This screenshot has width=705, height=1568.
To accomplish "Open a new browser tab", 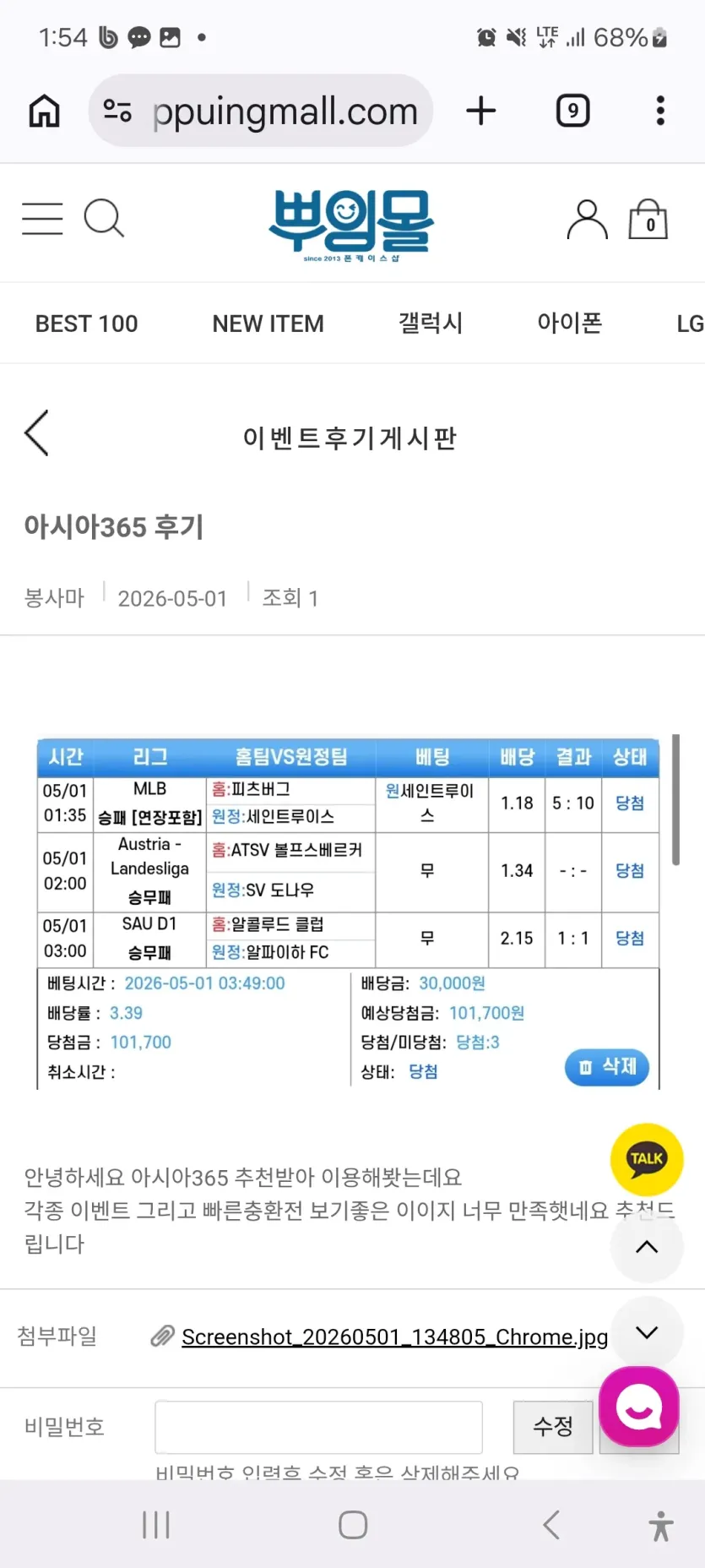I will [x=481, y=111].
